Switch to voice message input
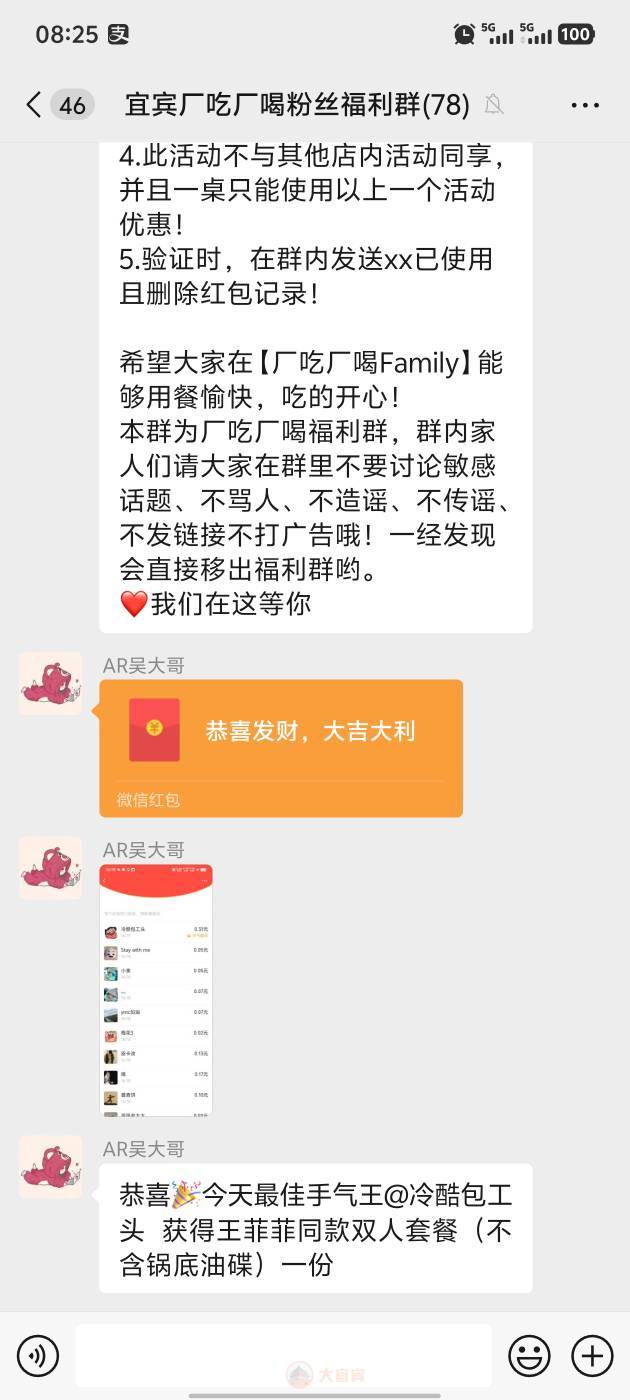Image resolution: width=630 pixels, height=1400 pixels. click(x=38, y=1356)
